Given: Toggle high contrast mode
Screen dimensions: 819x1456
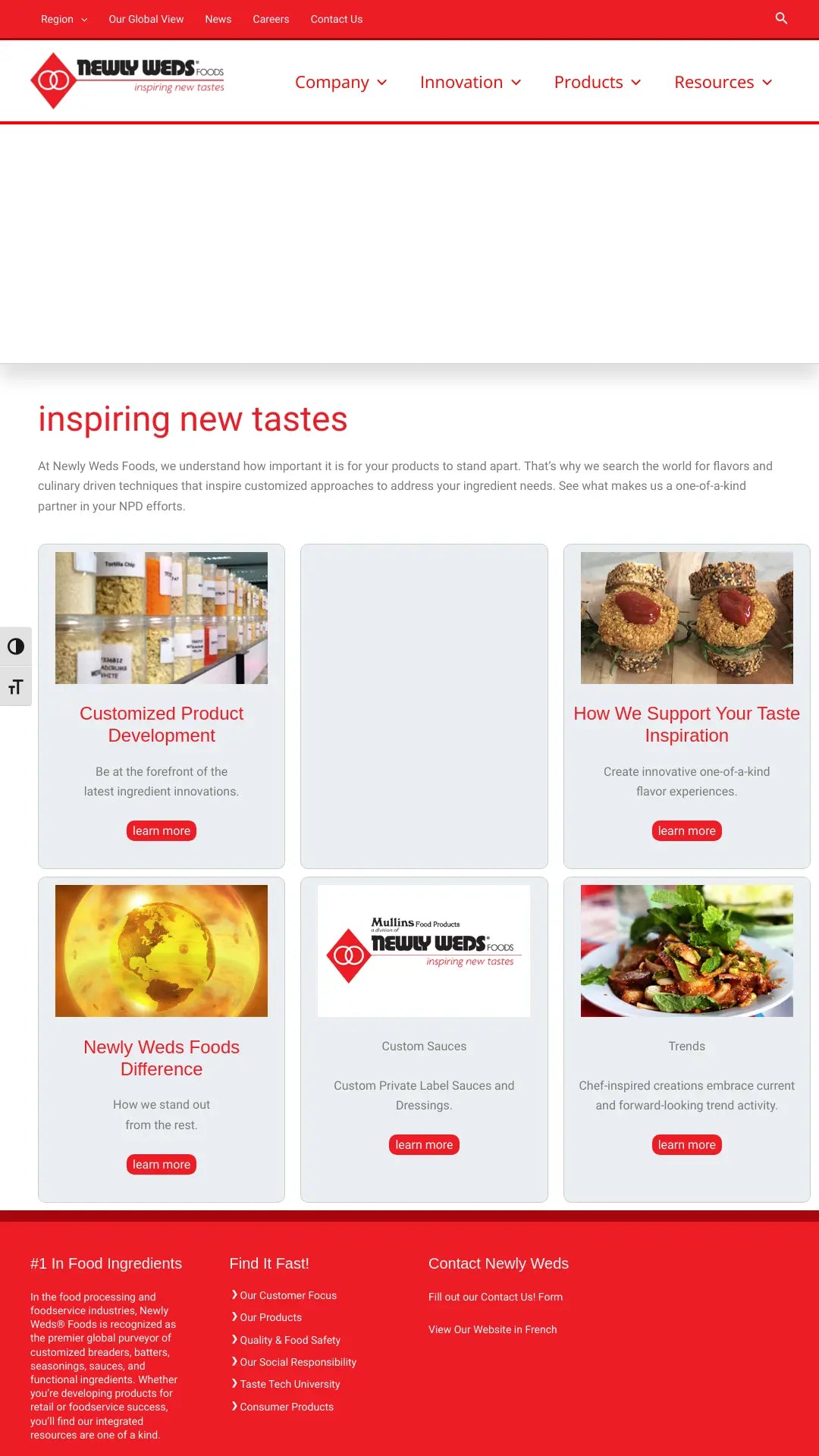Looking at the screenshot, I should 16,646.
